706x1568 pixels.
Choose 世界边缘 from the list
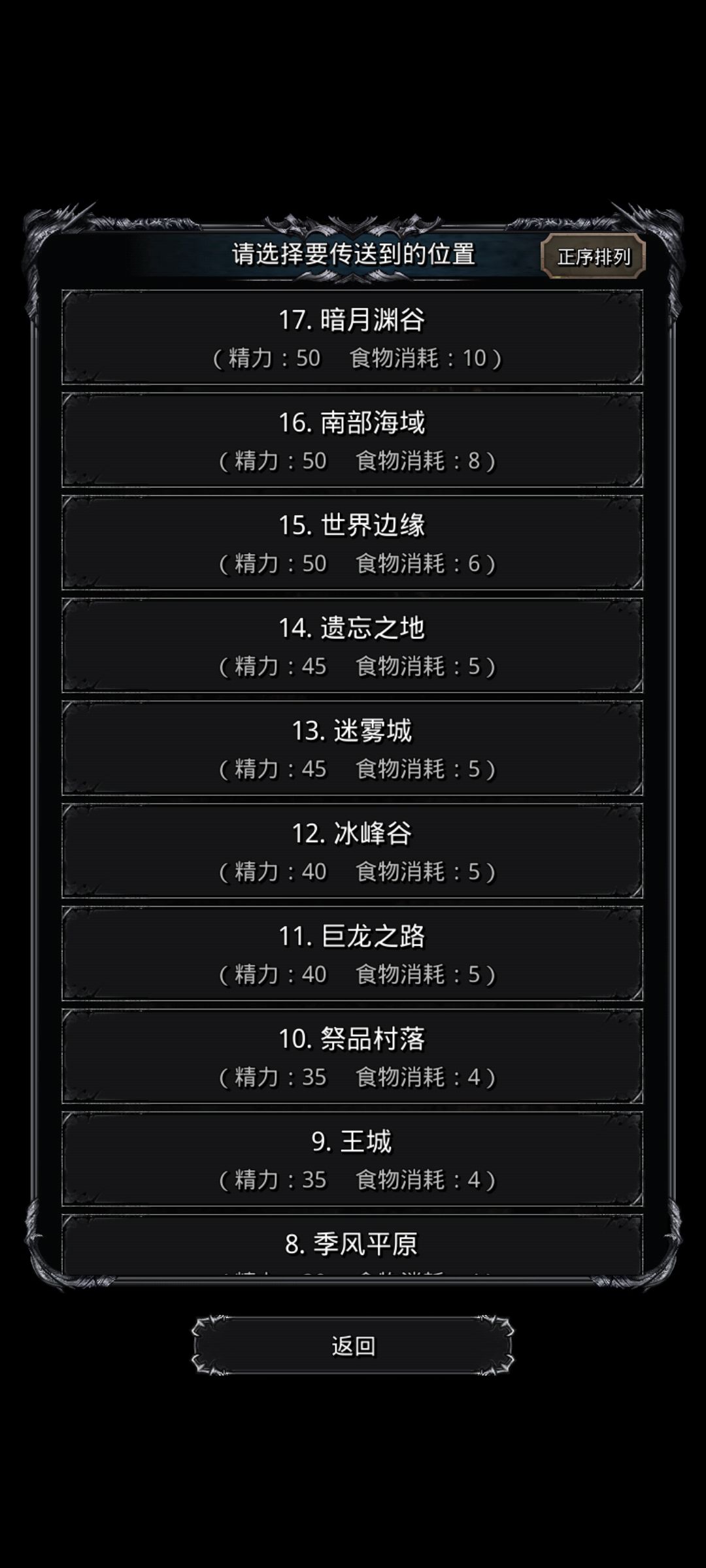(x=353, y=544)
